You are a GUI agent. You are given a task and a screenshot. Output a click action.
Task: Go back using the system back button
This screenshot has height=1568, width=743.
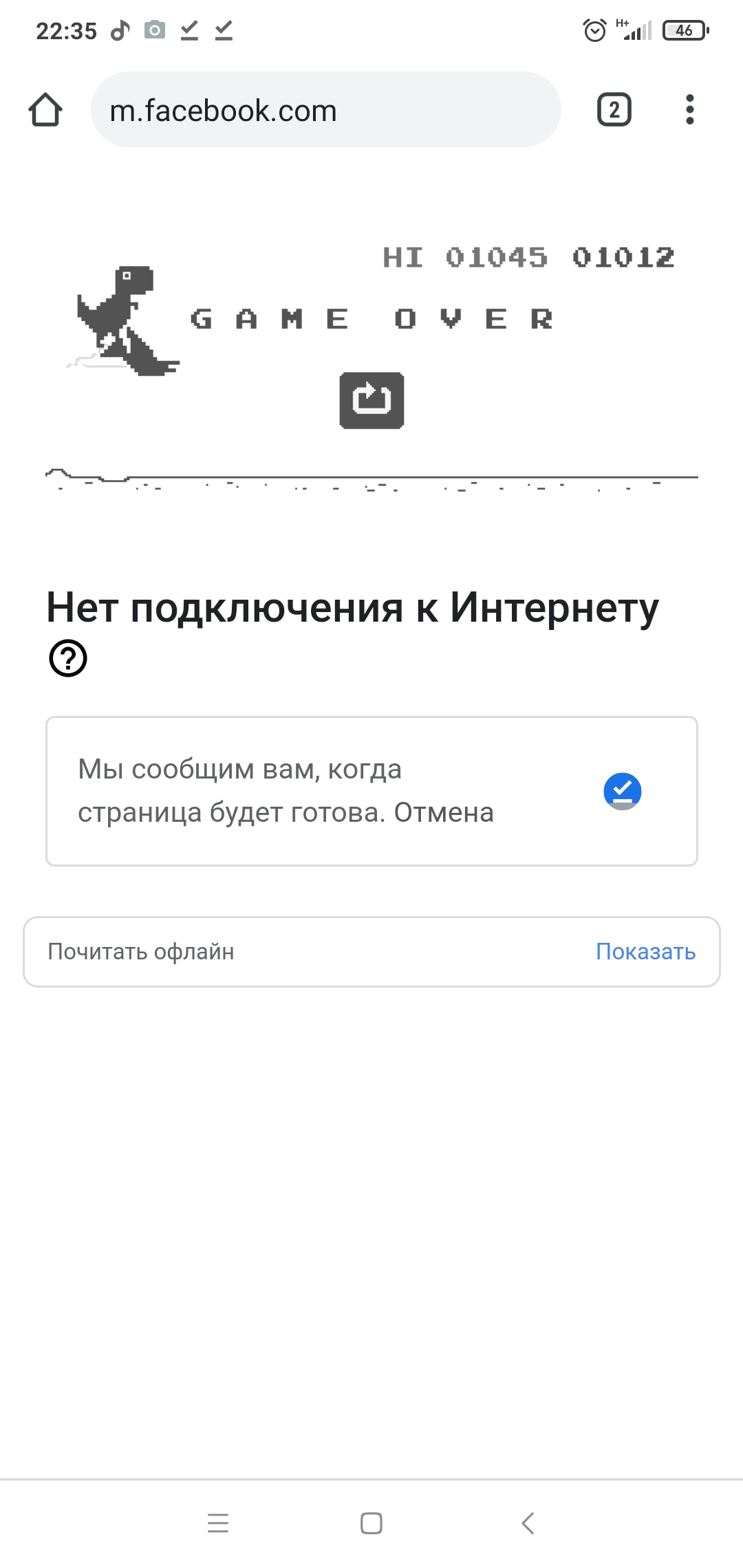[528, 1523]
